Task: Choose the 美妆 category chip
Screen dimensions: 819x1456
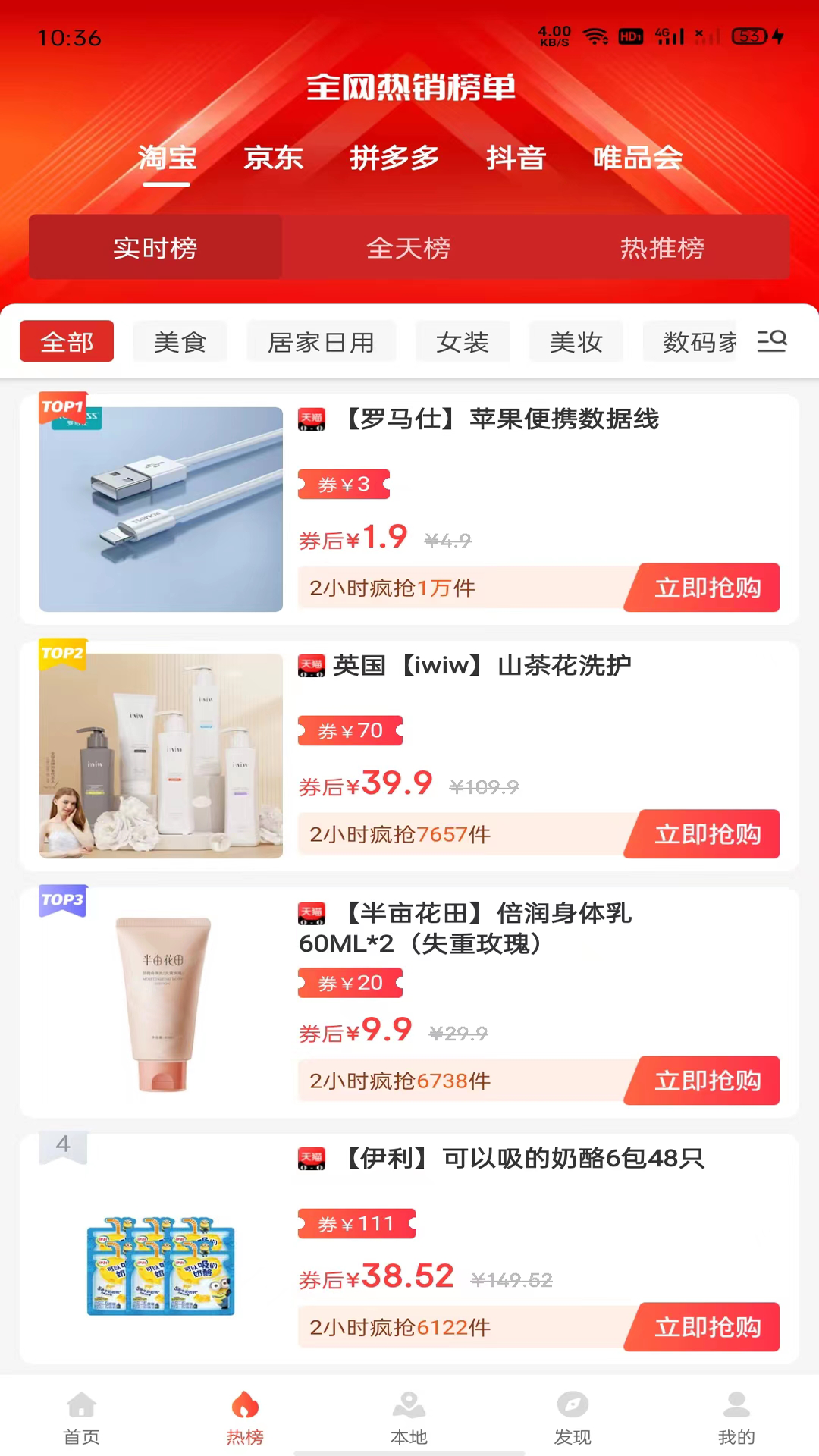Action: pyautogui.click(x=576, y=342)
